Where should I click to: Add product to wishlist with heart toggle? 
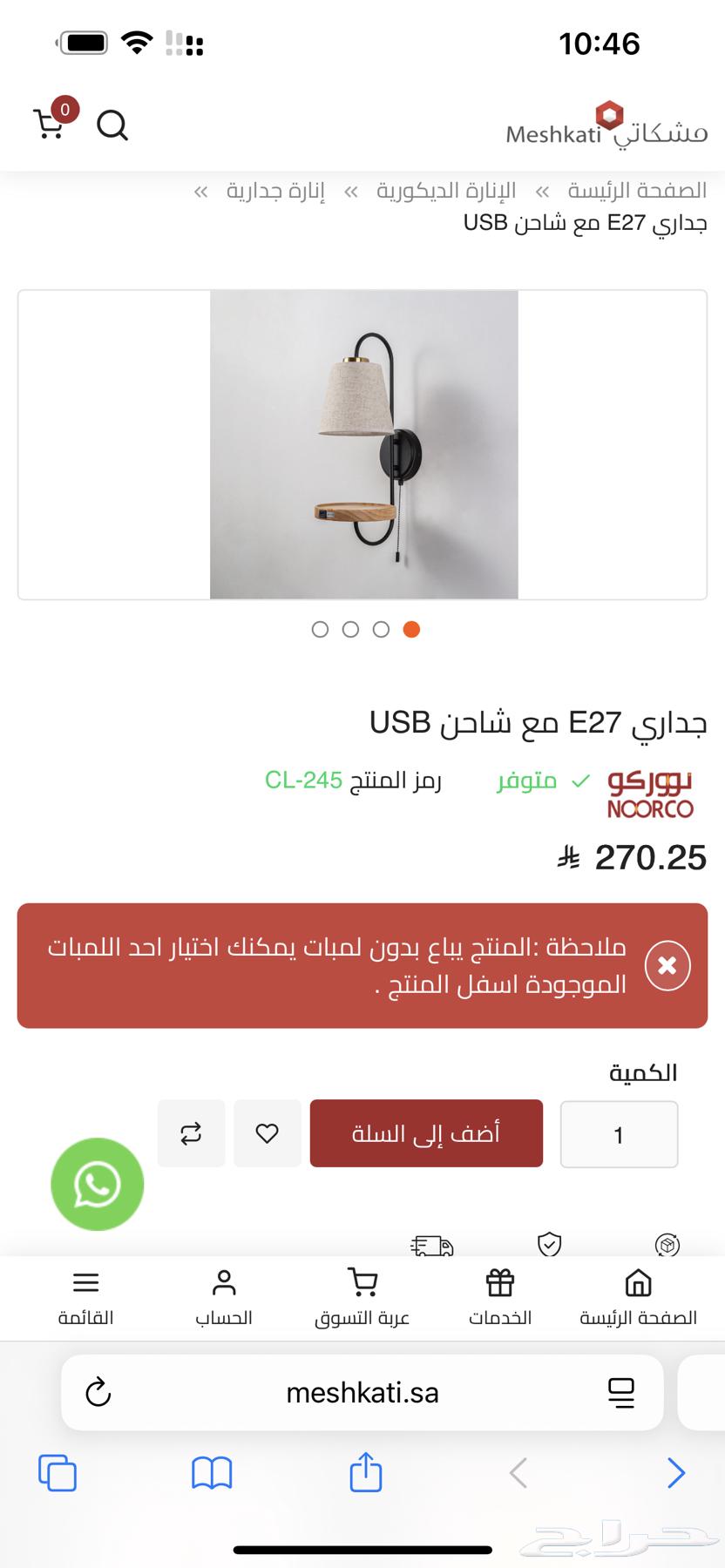click(268, 1133)
